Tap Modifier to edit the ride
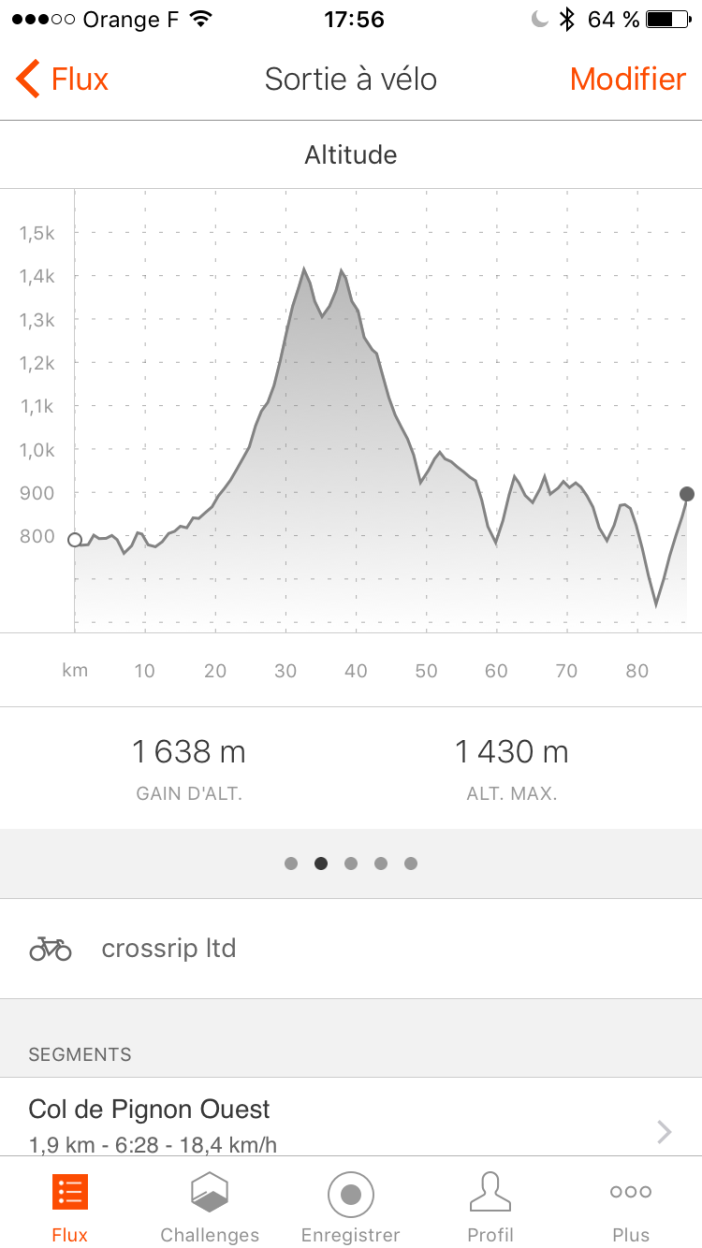Screen dimensions: 702x1248 pos(628,79)
